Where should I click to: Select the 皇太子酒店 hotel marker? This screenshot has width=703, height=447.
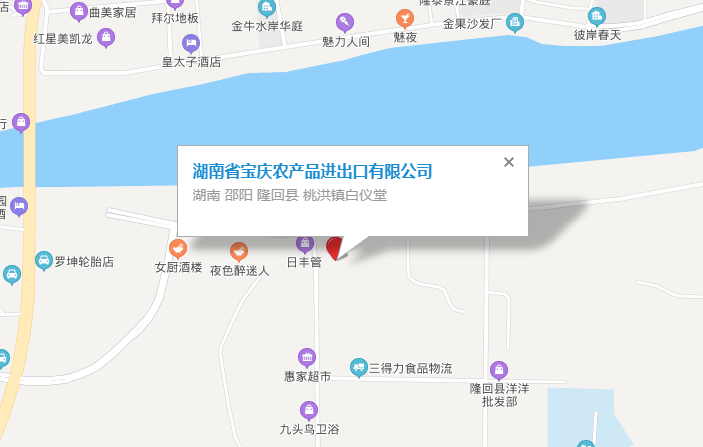[191, 43]
